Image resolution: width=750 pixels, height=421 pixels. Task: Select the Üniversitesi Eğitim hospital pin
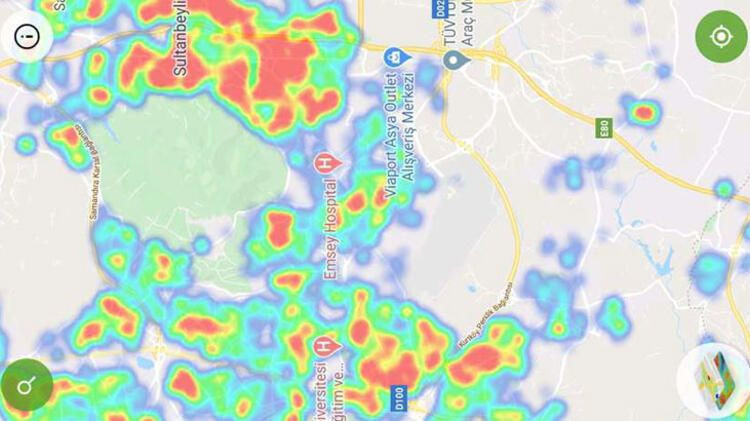point(324,344)
